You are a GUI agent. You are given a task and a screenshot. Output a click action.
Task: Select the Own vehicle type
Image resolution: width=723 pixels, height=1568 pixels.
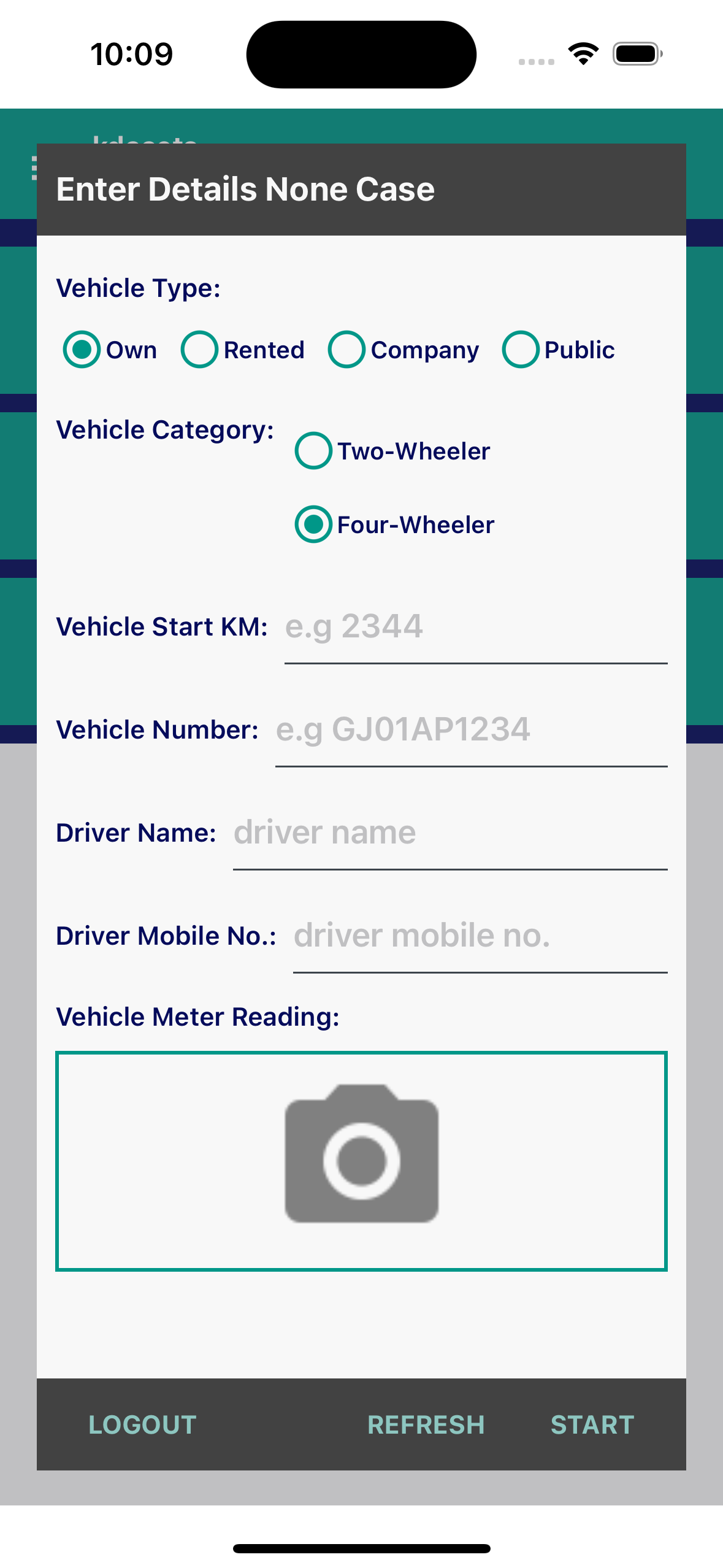[x=82, y=350]
